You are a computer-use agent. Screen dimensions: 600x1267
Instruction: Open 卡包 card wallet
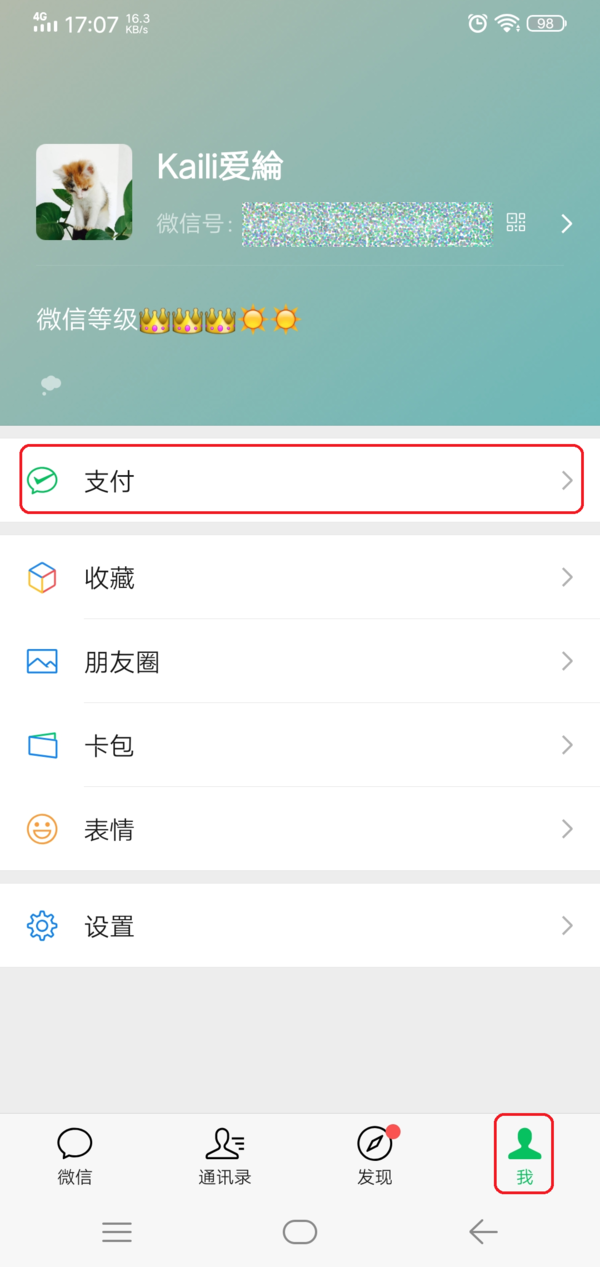click(300, 745)
